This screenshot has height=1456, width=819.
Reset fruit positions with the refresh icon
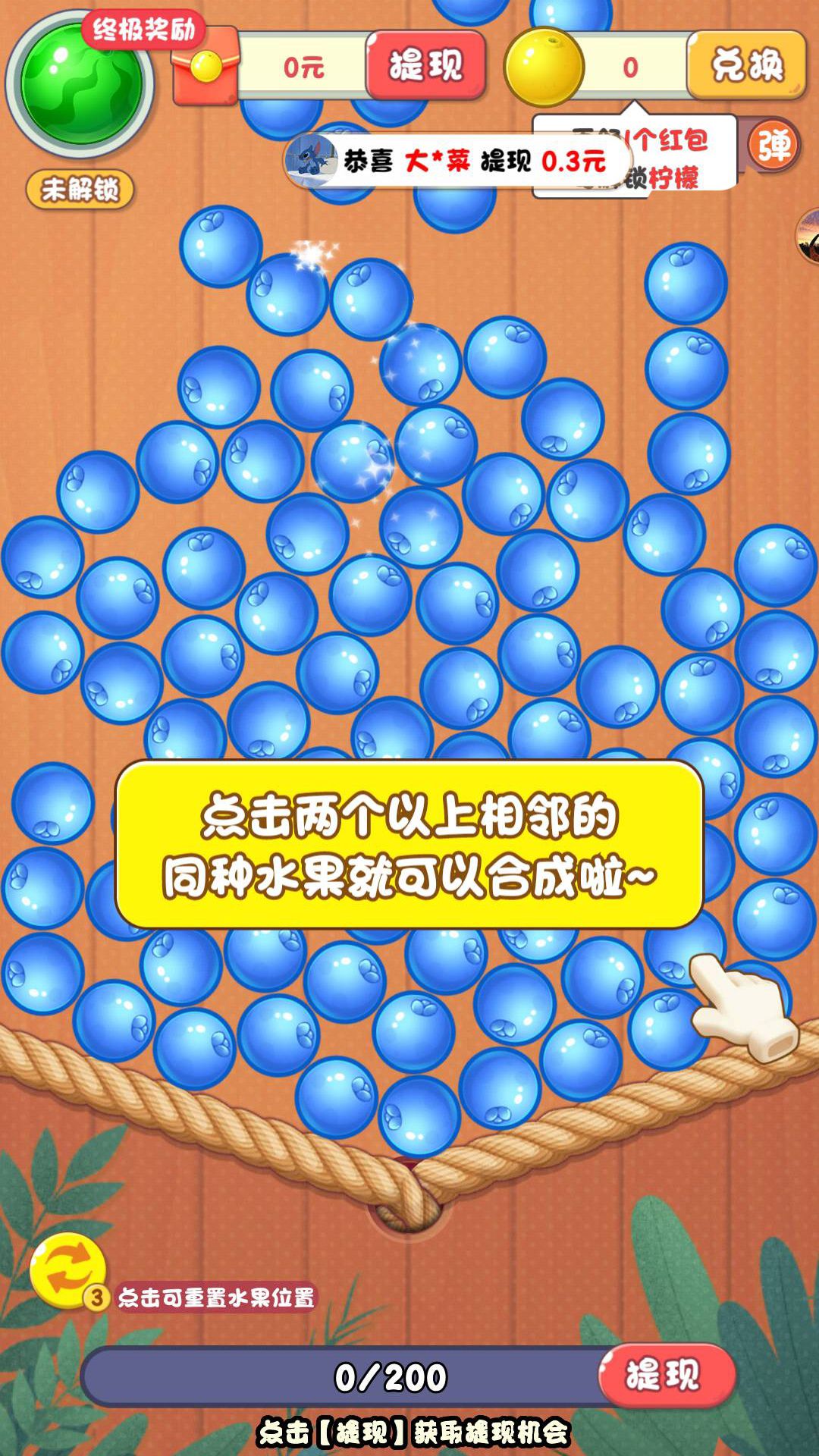[68, 1271]
